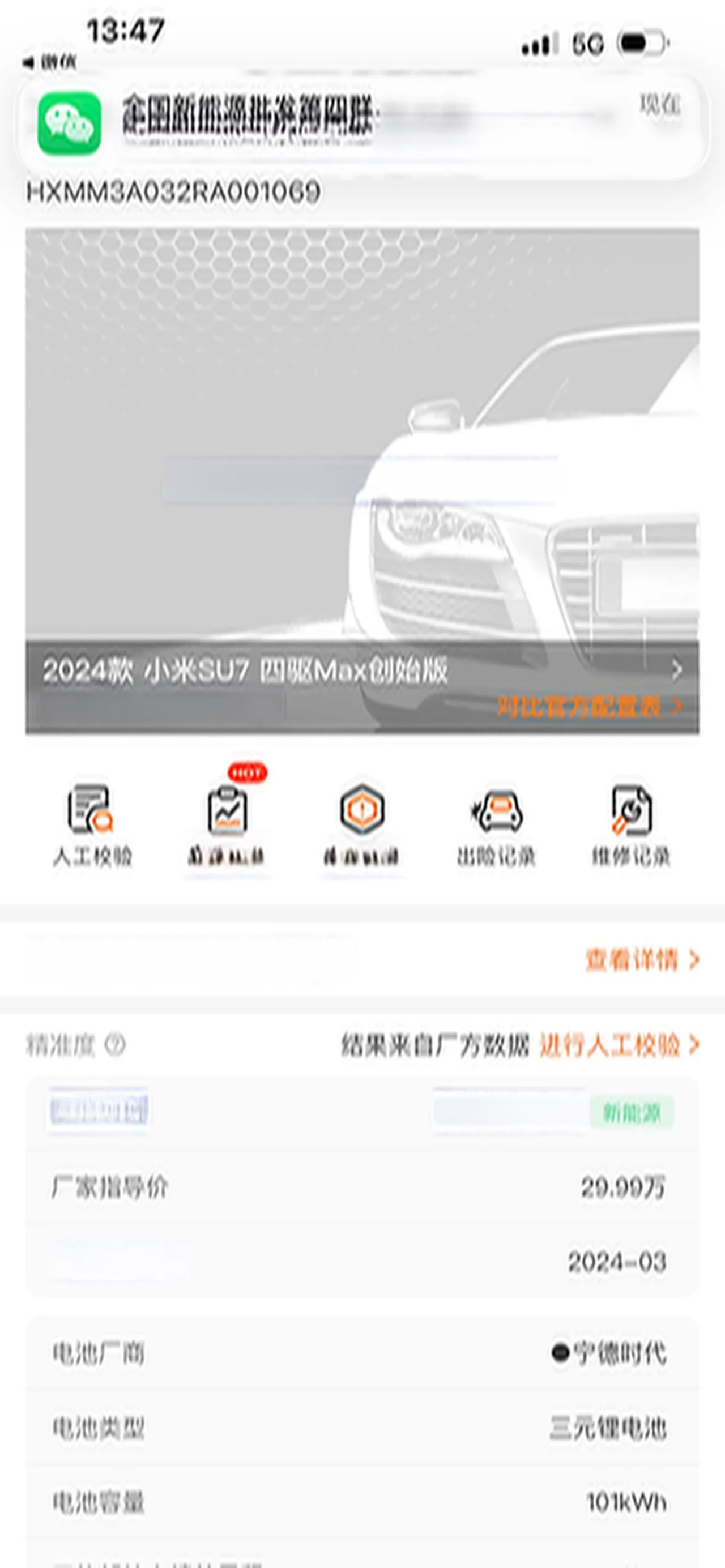
Task: Return to the previous app via the back arrow
Action: point(49,62)
